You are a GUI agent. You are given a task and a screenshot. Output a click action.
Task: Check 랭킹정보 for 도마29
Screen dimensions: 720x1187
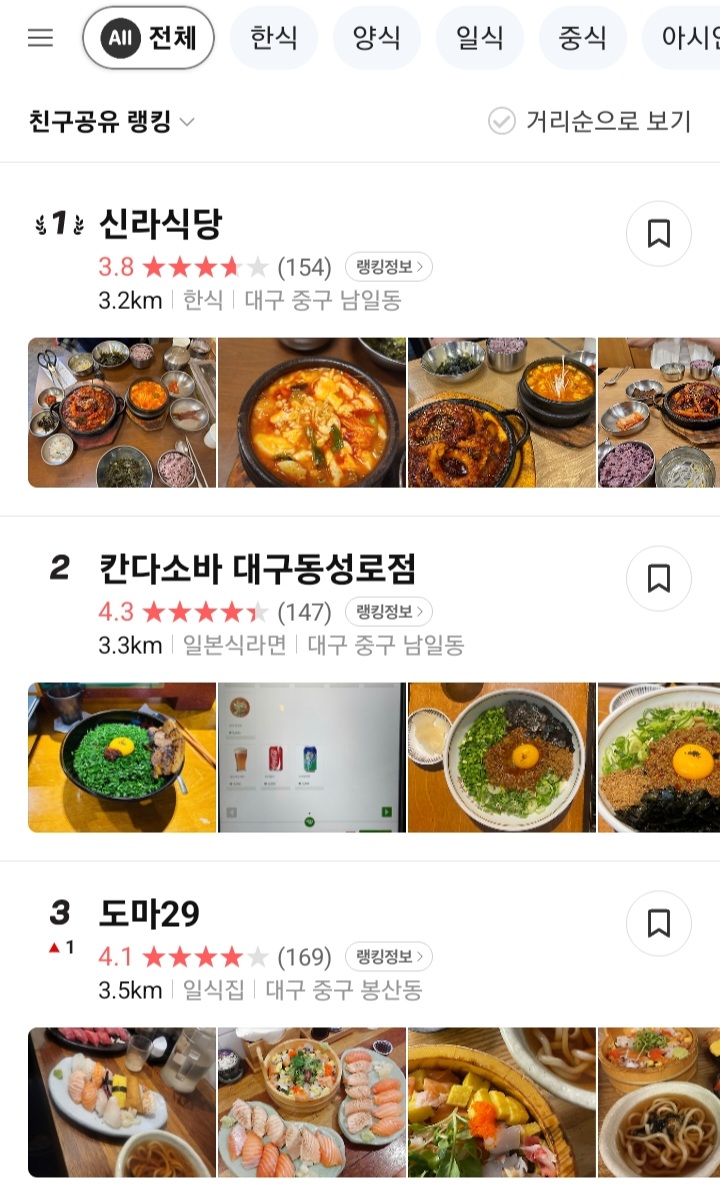[389, 957]
